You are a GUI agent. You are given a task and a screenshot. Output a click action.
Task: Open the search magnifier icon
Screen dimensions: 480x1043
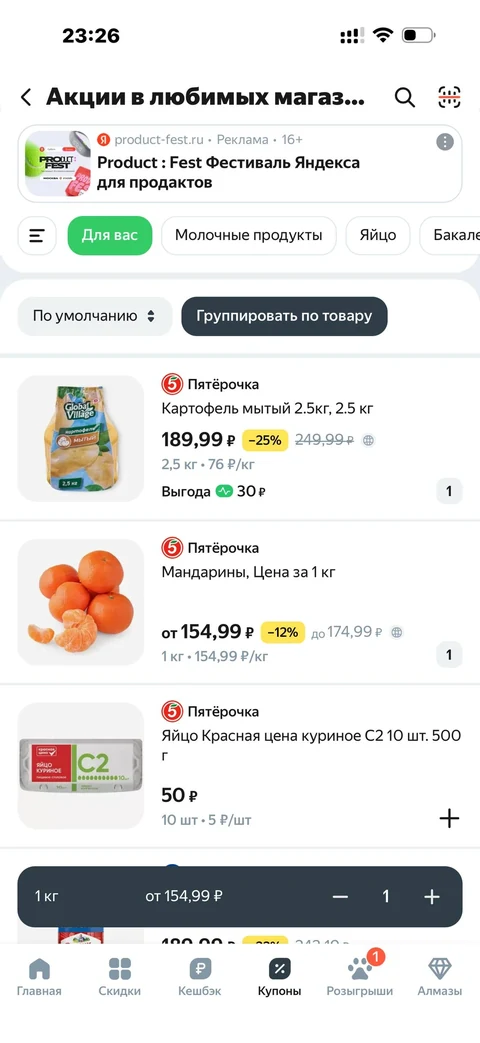404,98
